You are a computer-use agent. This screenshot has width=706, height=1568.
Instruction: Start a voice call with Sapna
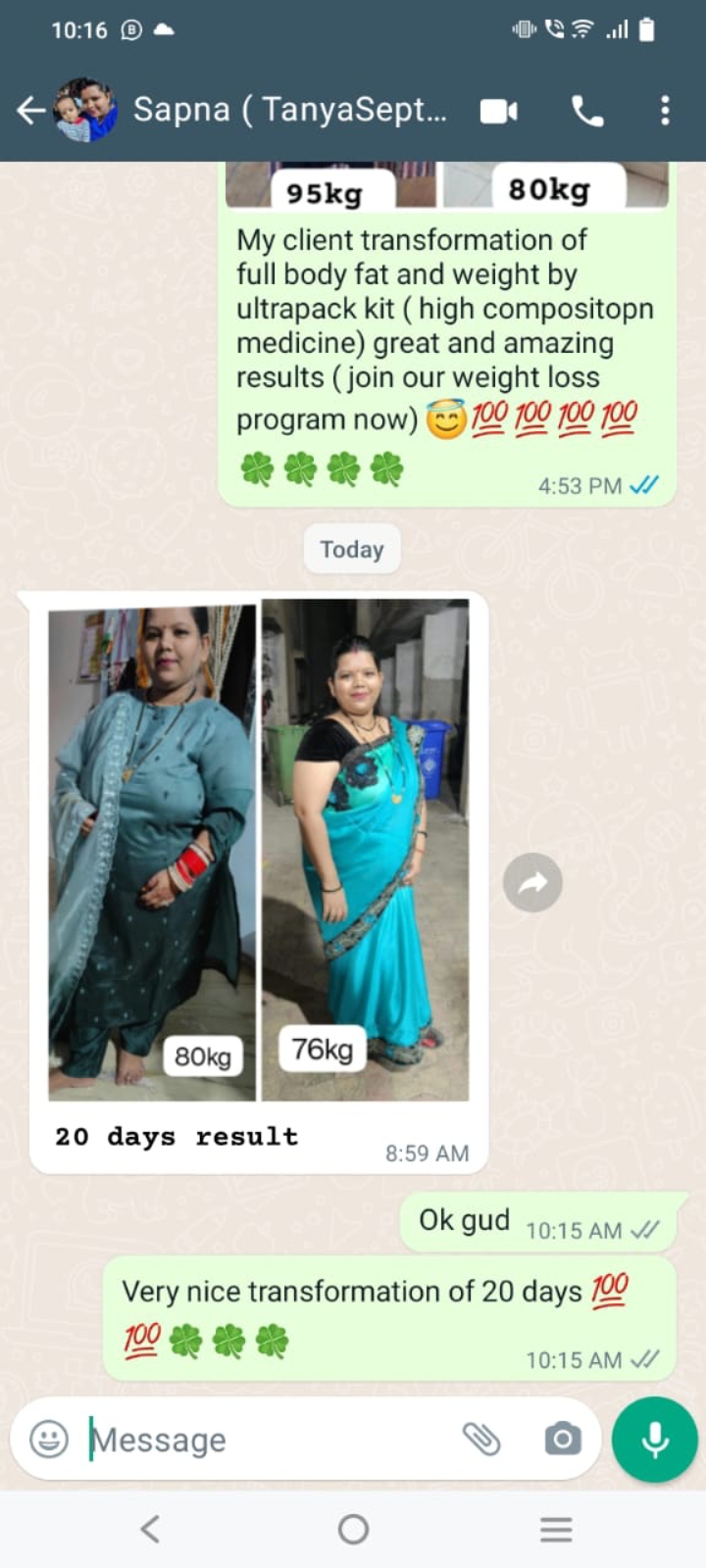tap(587, 111)
